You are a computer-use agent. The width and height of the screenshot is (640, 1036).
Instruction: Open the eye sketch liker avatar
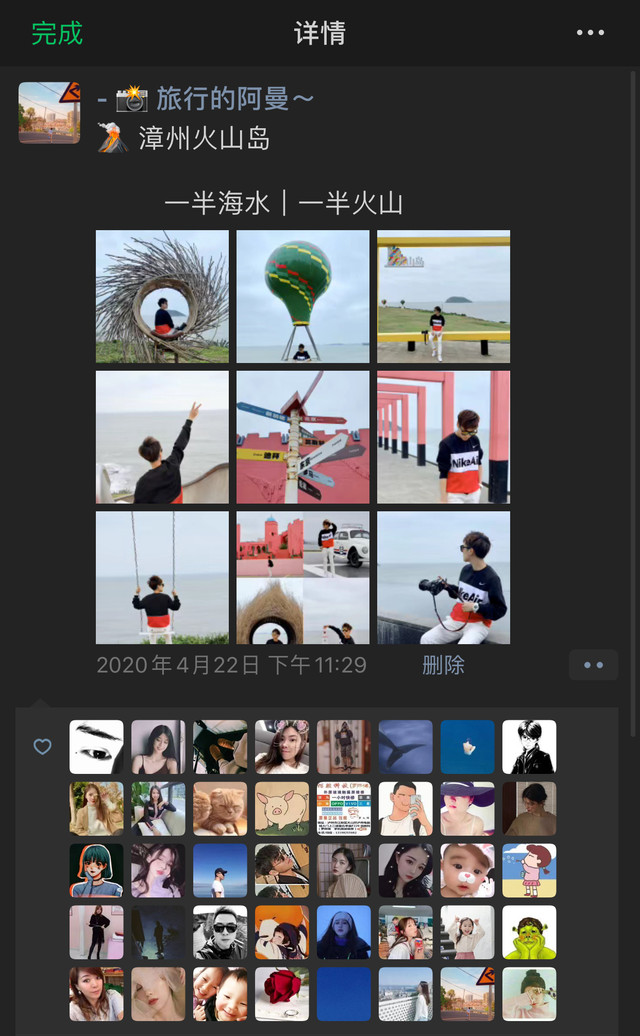coord(96,747)
